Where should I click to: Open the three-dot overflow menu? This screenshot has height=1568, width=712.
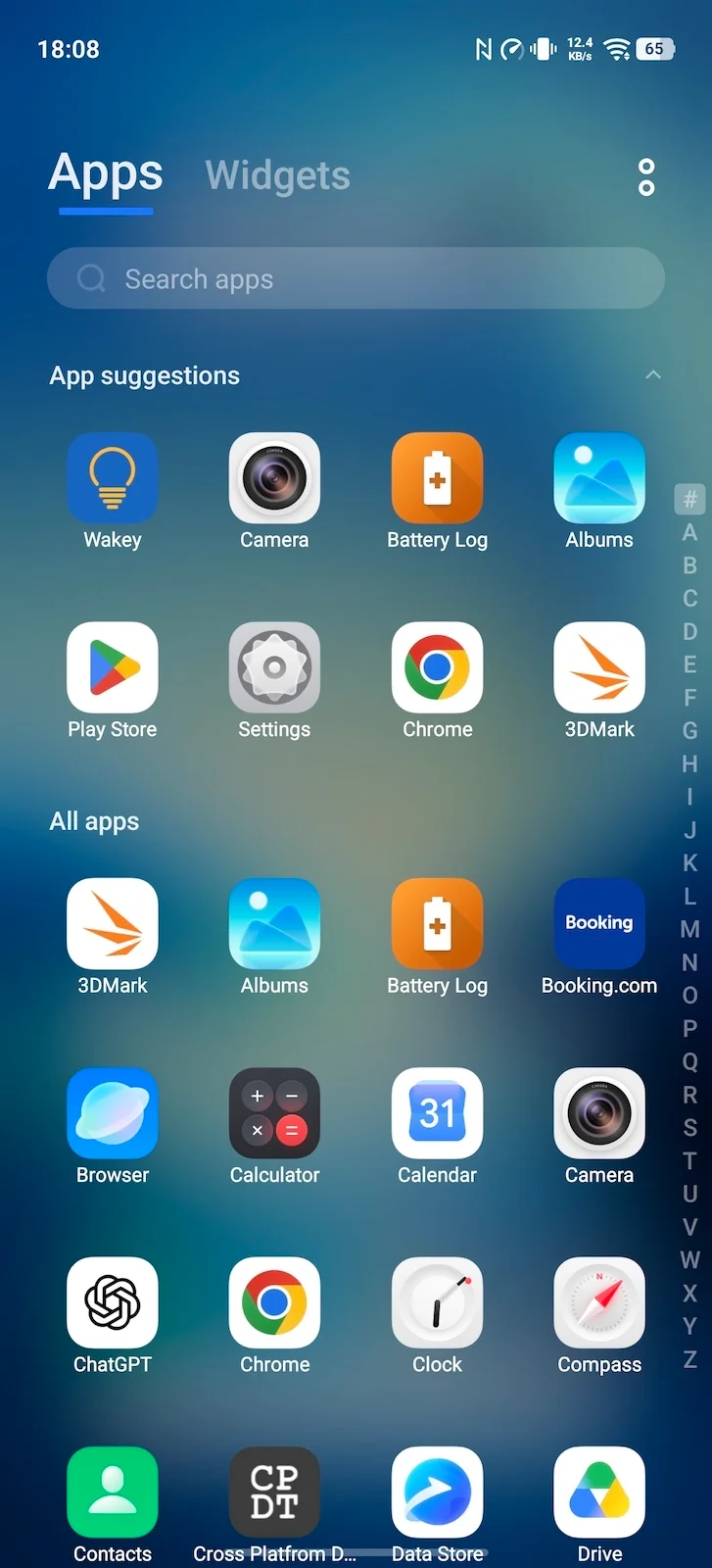point(646,176)
